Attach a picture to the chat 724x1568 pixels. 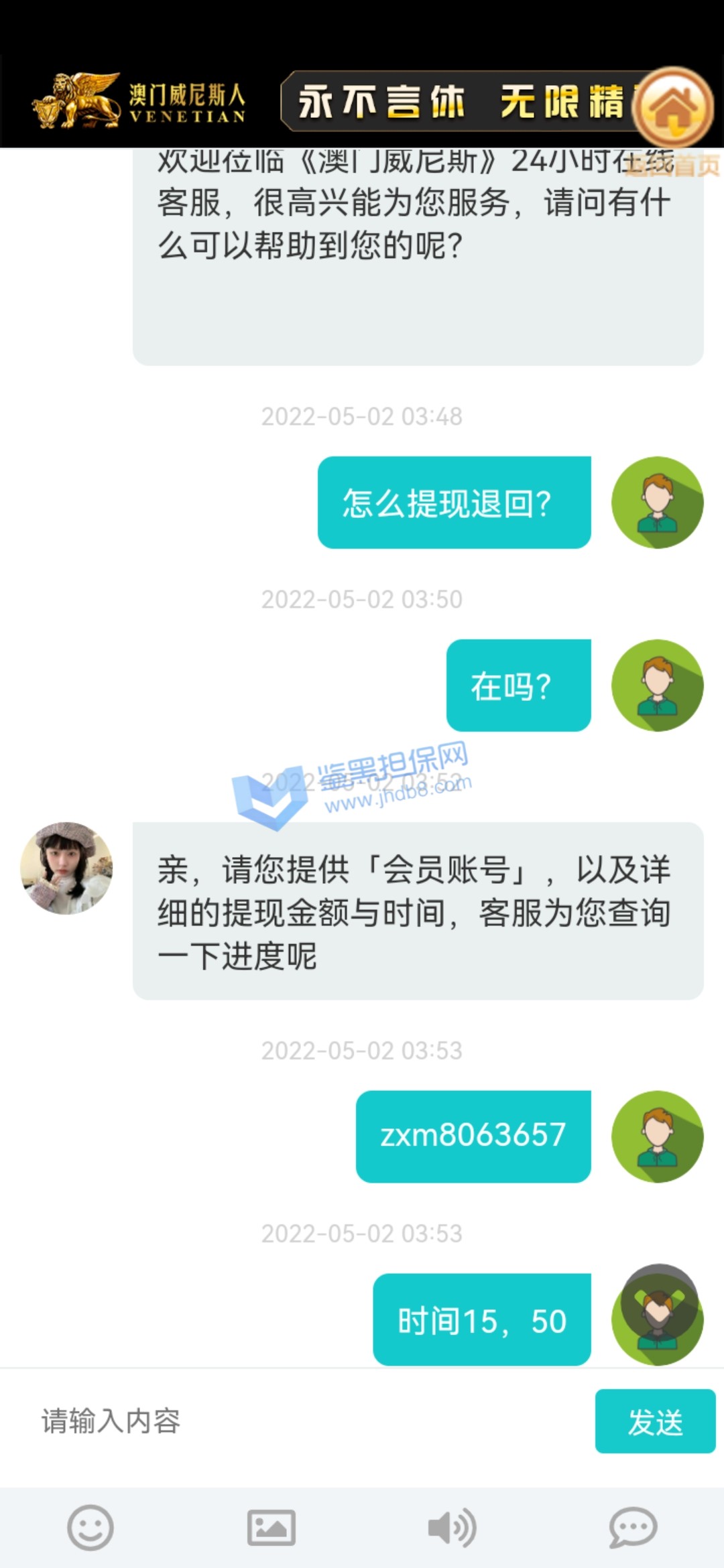pos(271,1528)
